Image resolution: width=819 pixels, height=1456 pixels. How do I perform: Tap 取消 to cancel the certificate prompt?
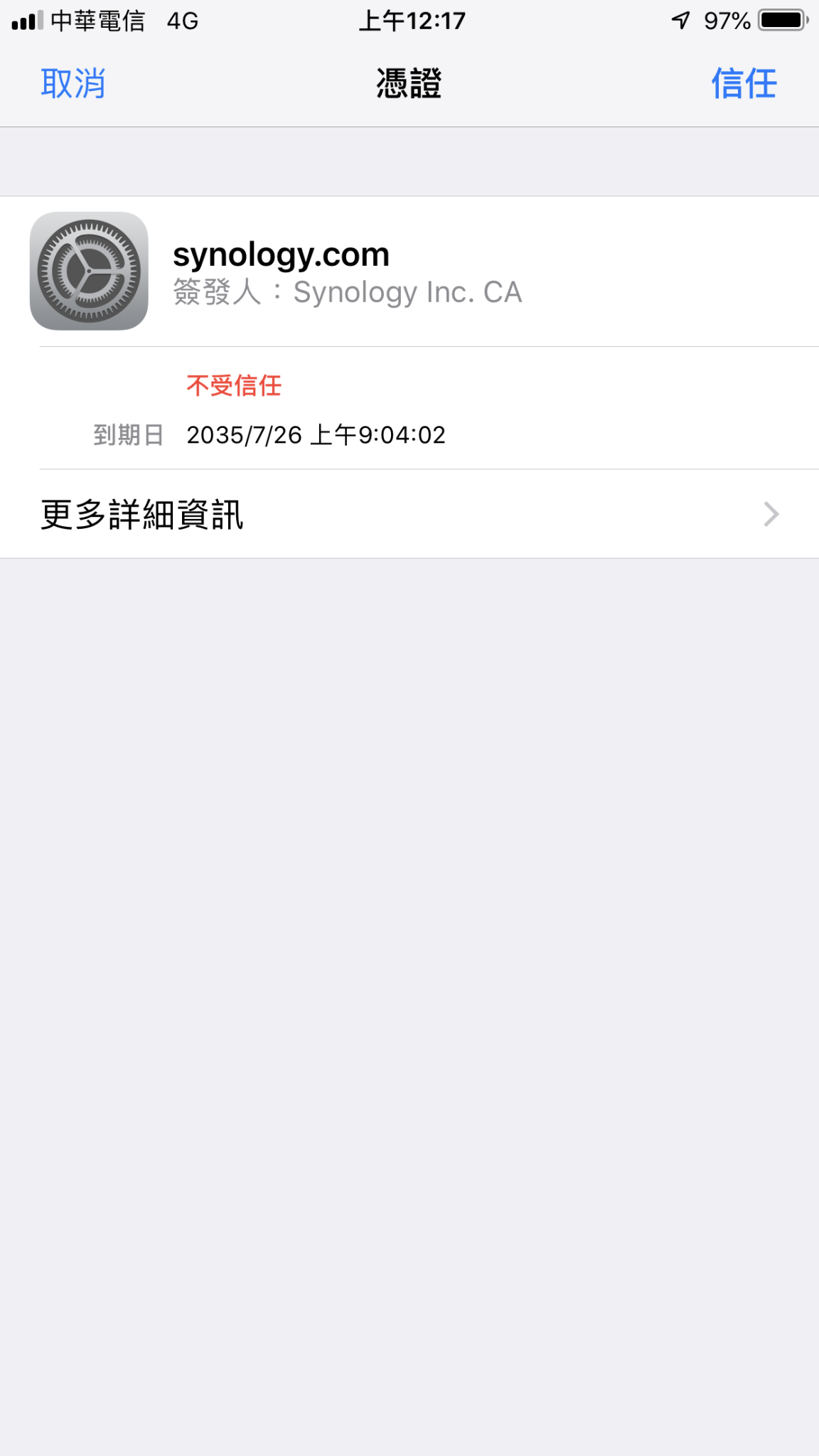point(73,84)
